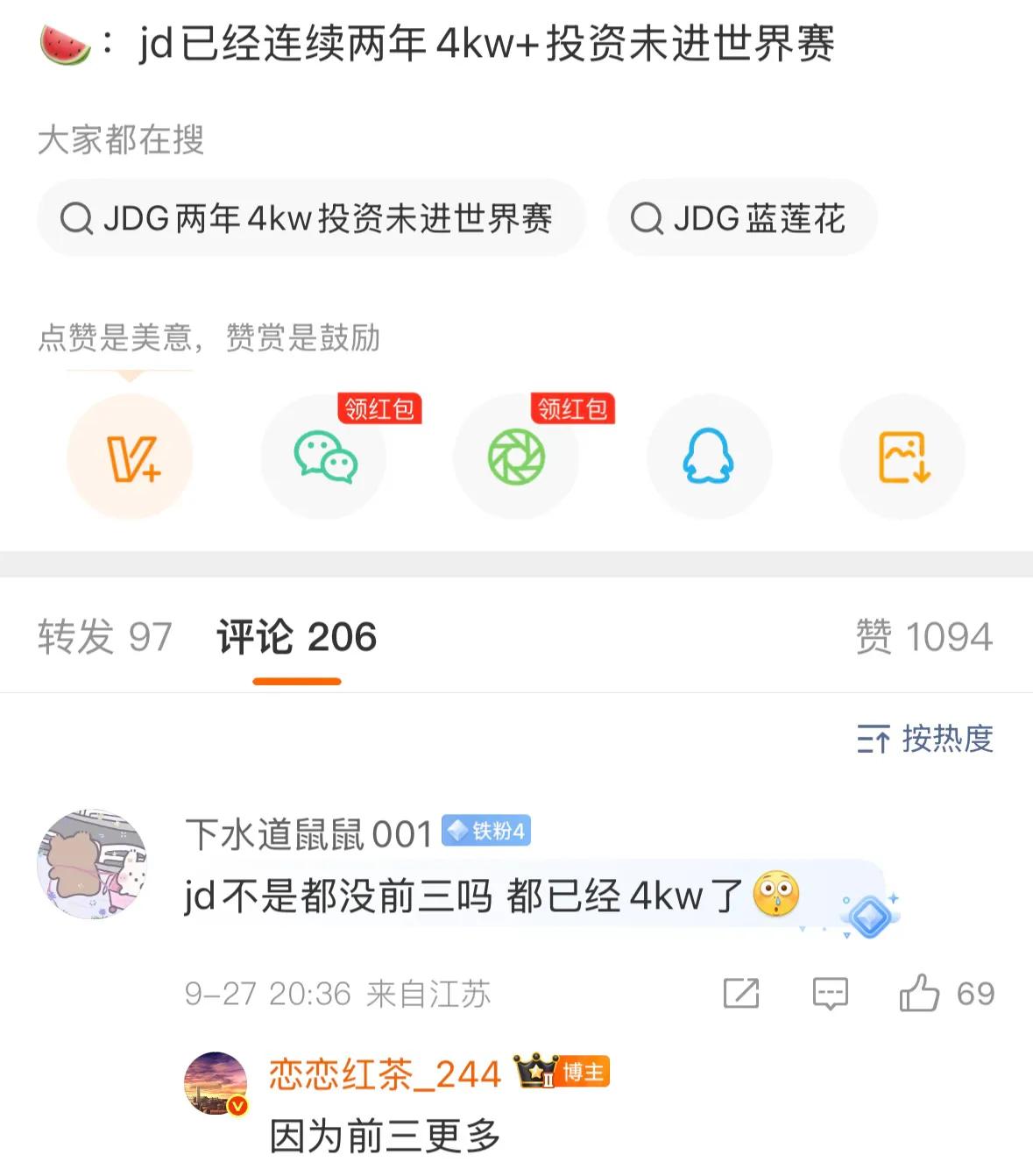Select the 评论 206 tab
The image size is (1033, 1176).
tap(296, 637)
